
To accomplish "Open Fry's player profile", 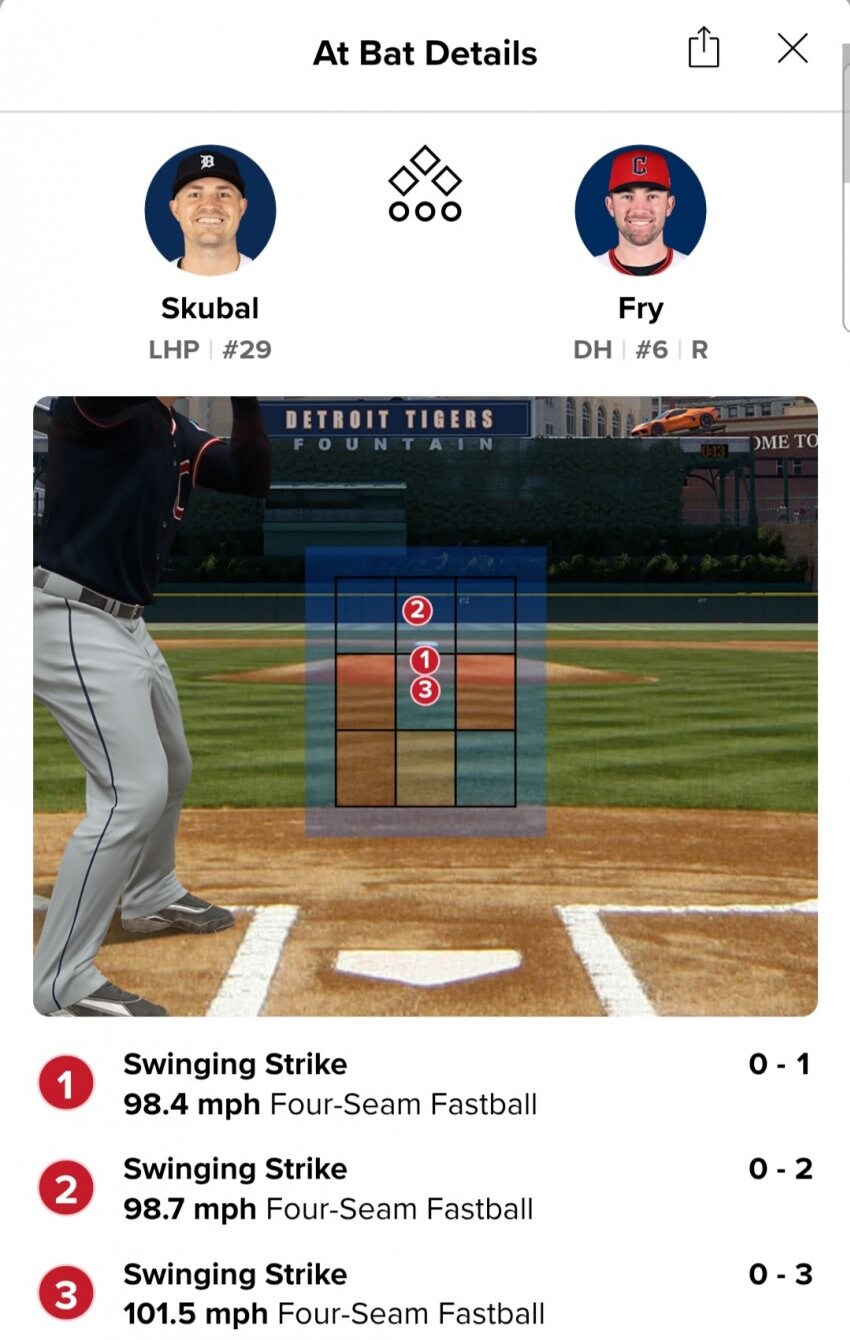I will pos(640,210).
